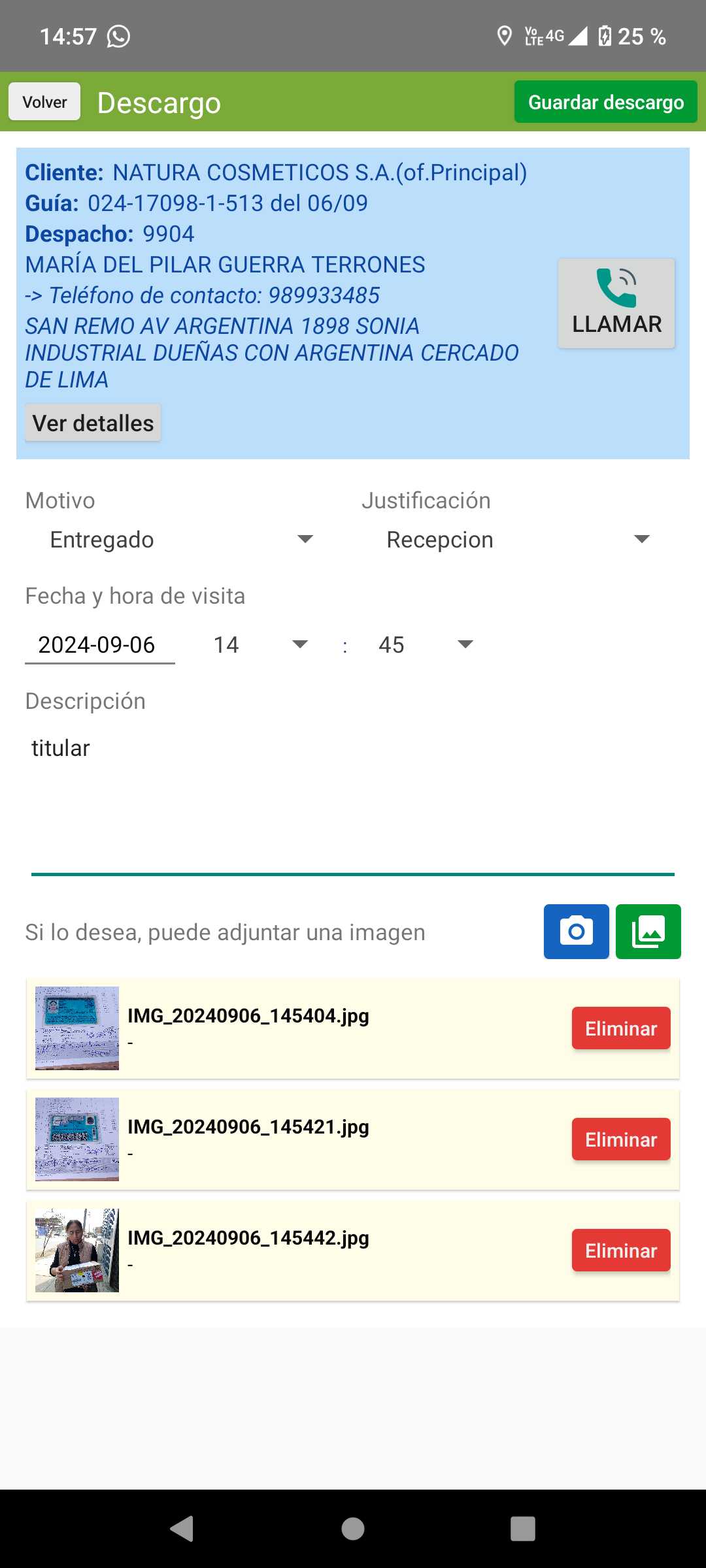Open thumbnail of IMG_20240906_145442.jpg

click(77, 1250)
